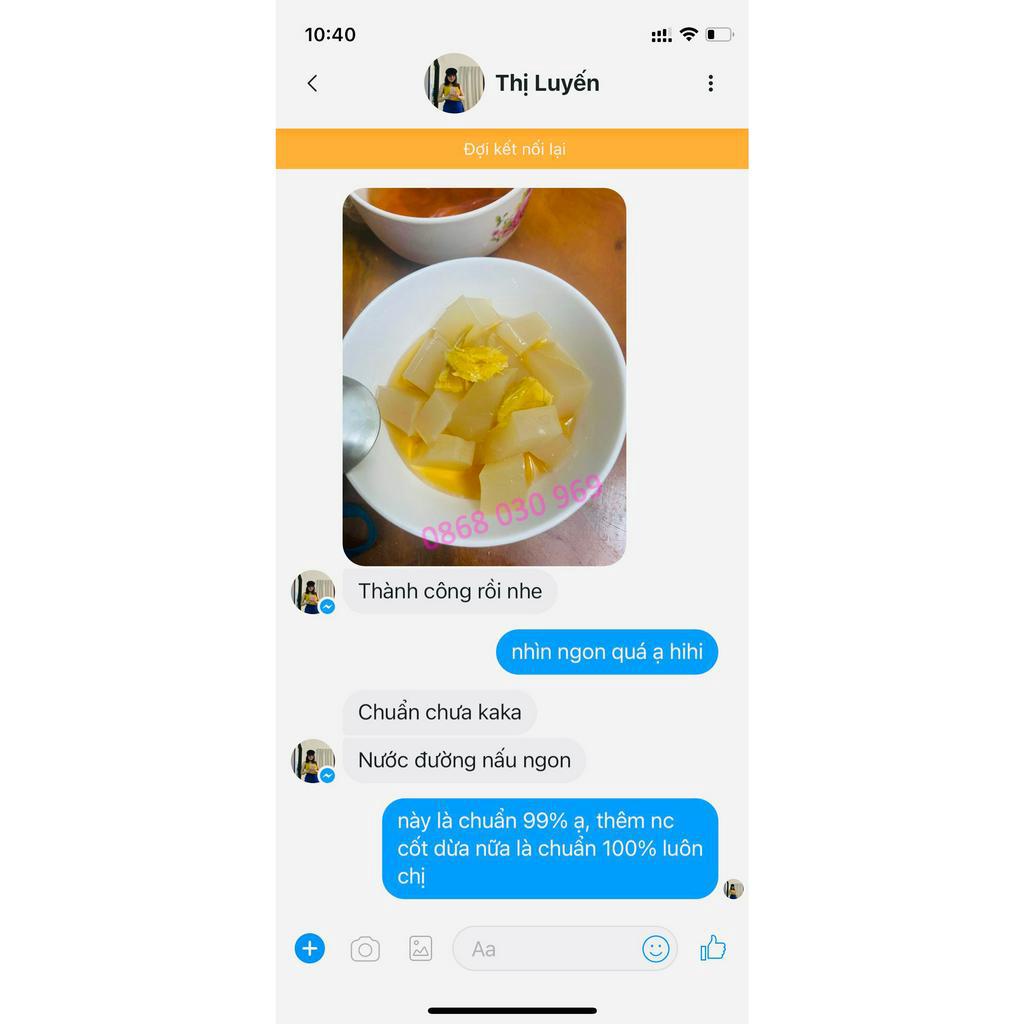This screenshot has height=1024, width=1024.
Task: Go back from Thị Luyến chat
Action: tap(312, 83)
